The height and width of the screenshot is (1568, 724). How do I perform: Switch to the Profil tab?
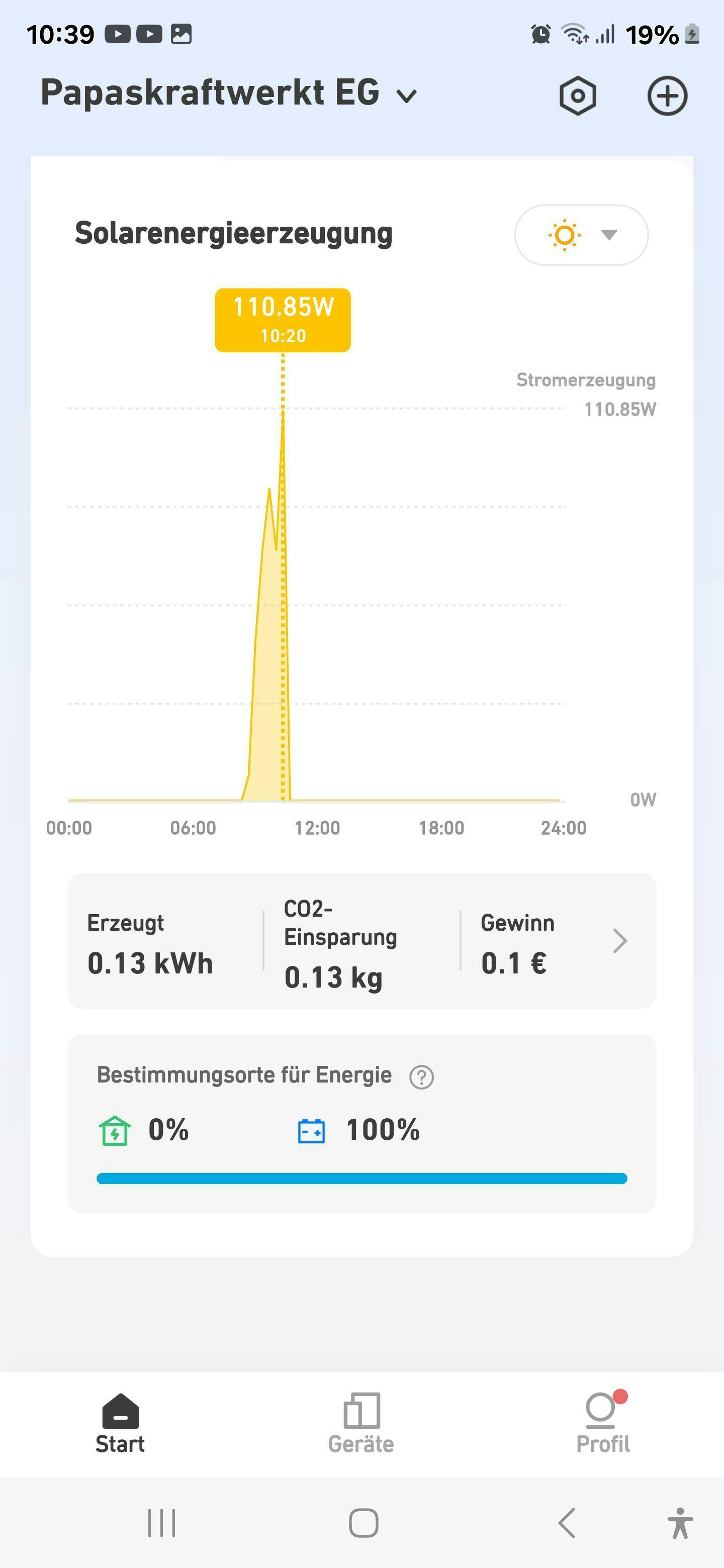(x=603, y=1423)
